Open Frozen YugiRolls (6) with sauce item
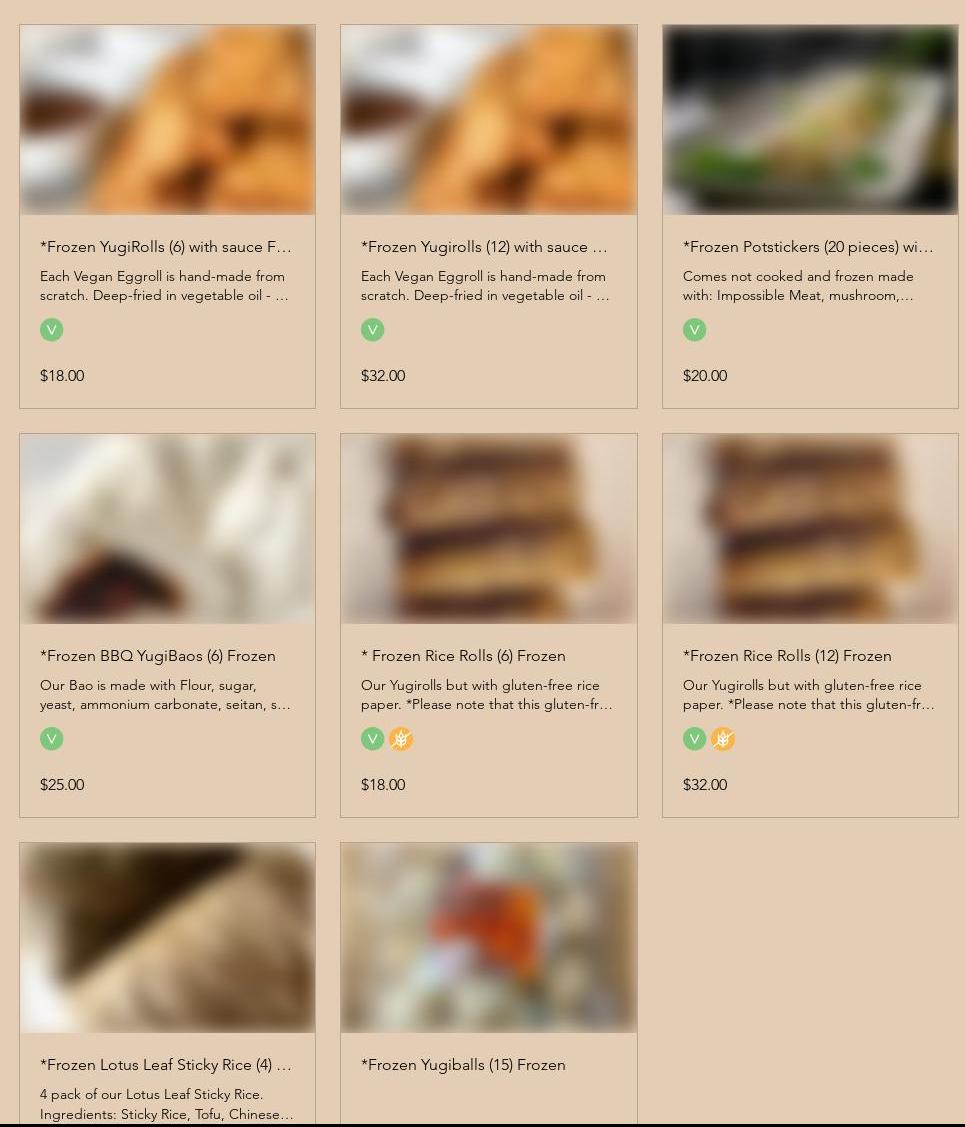 tap(166, 246)
